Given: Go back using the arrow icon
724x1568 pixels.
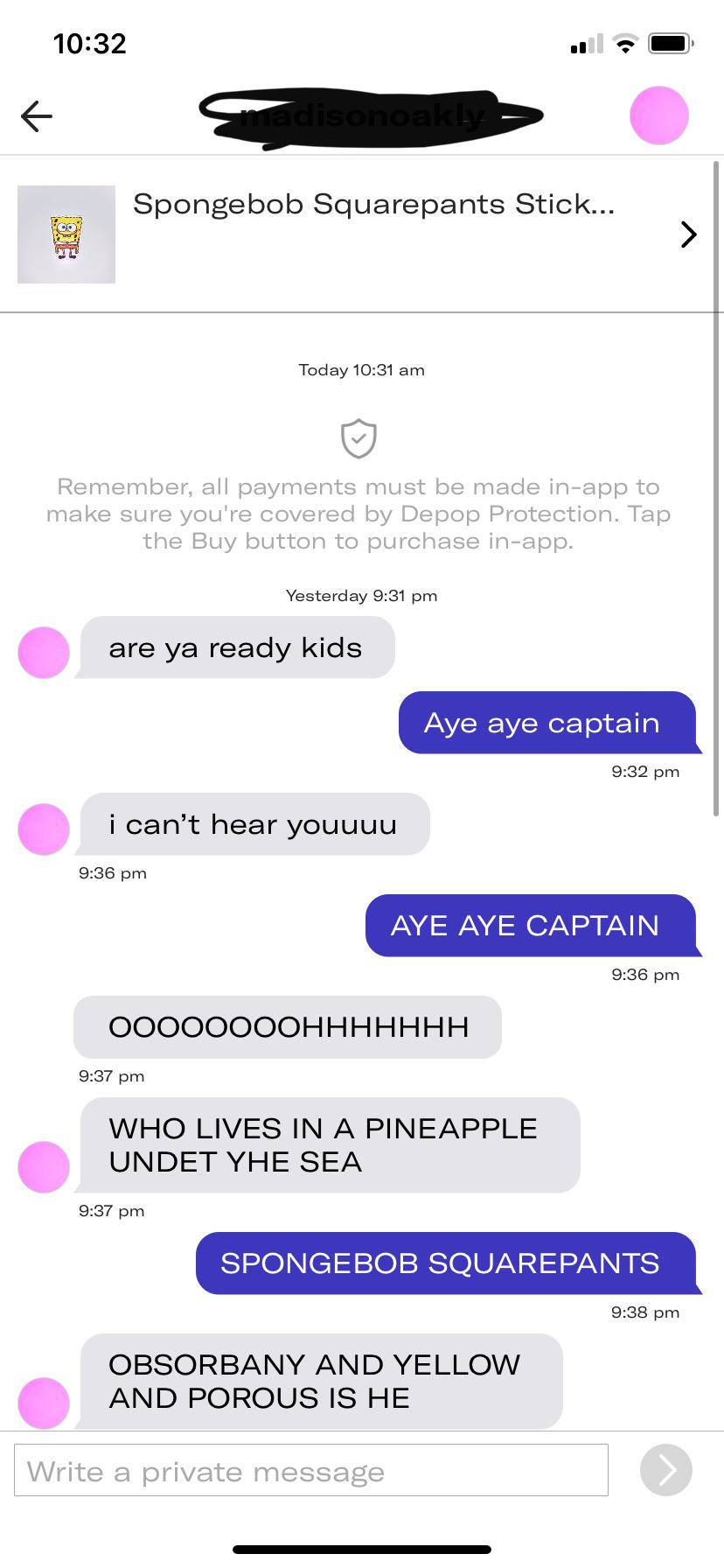Looking at the screenshot, I should click(37, 115).
